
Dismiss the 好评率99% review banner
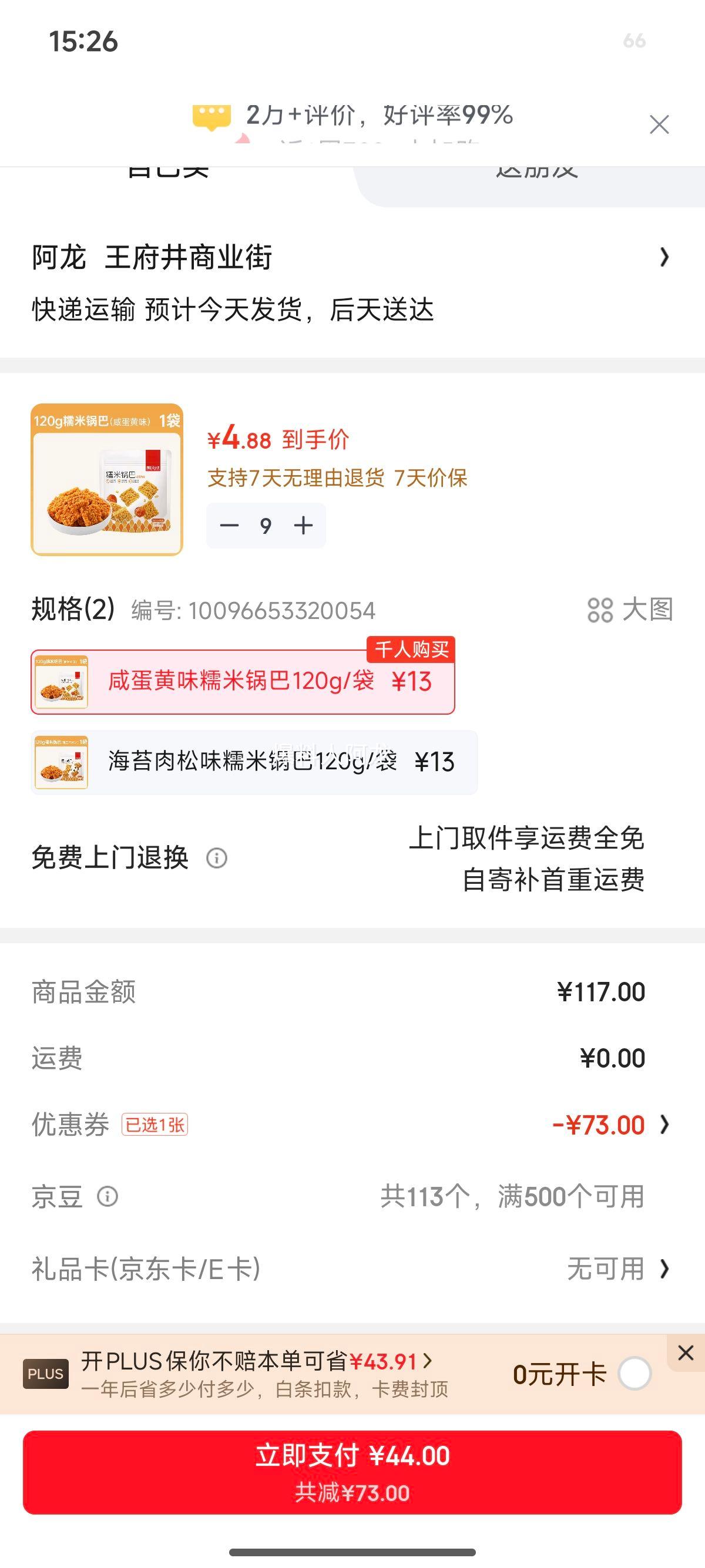659,124
